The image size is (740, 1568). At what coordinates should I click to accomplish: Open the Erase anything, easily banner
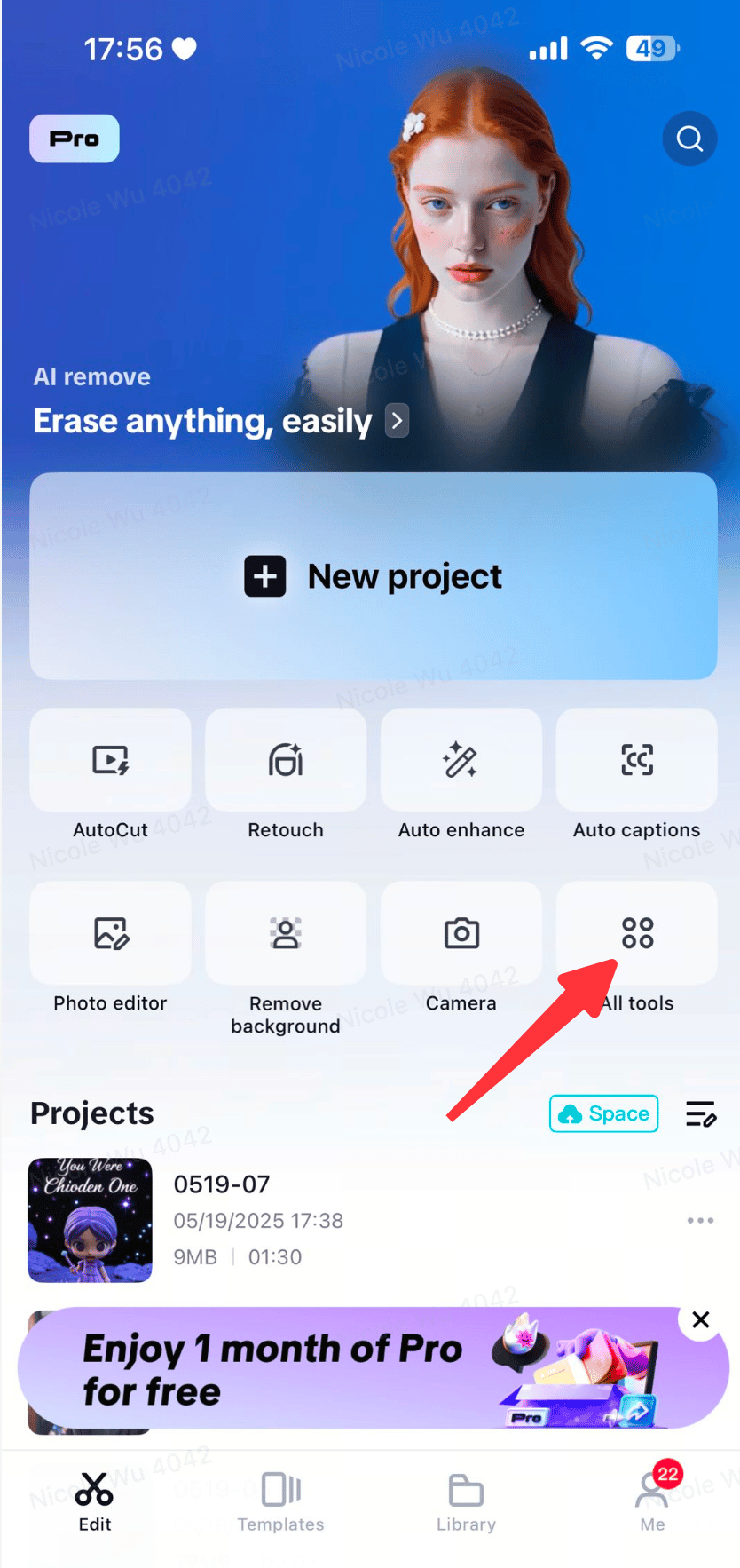(220, 421)
